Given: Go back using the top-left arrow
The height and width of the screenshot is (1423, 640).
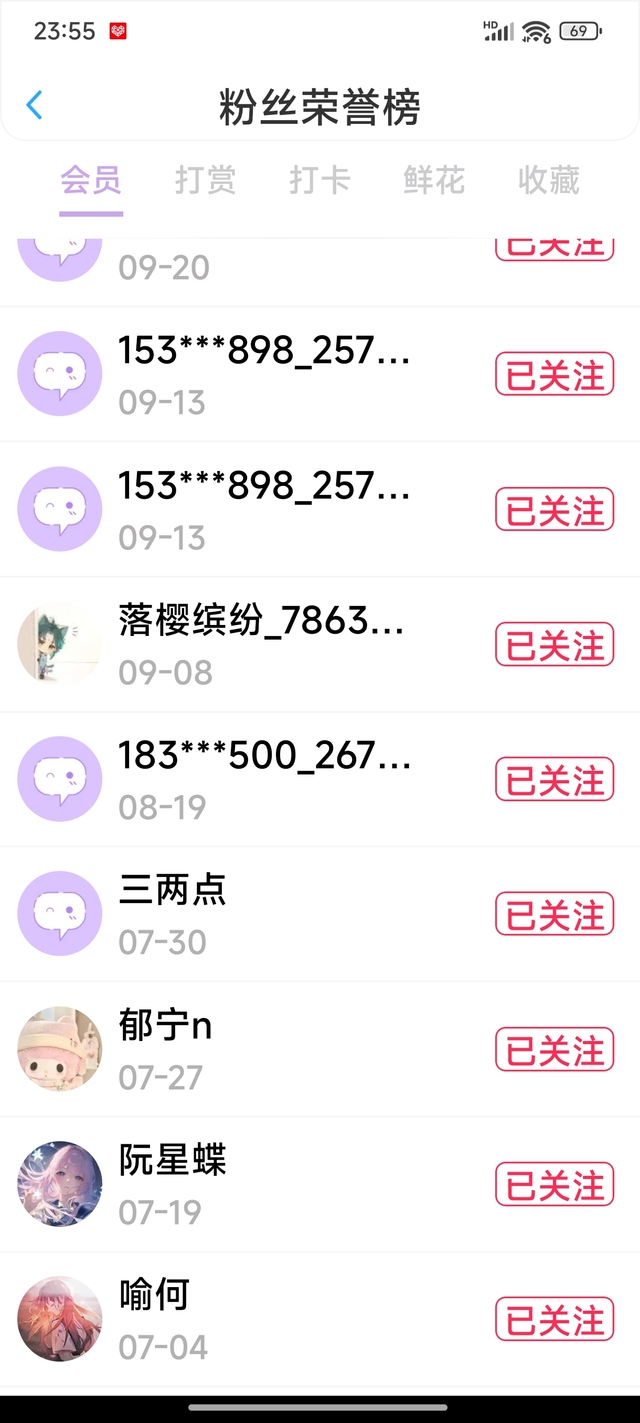Looking at the screenshot, I should [x=34, y=106].
